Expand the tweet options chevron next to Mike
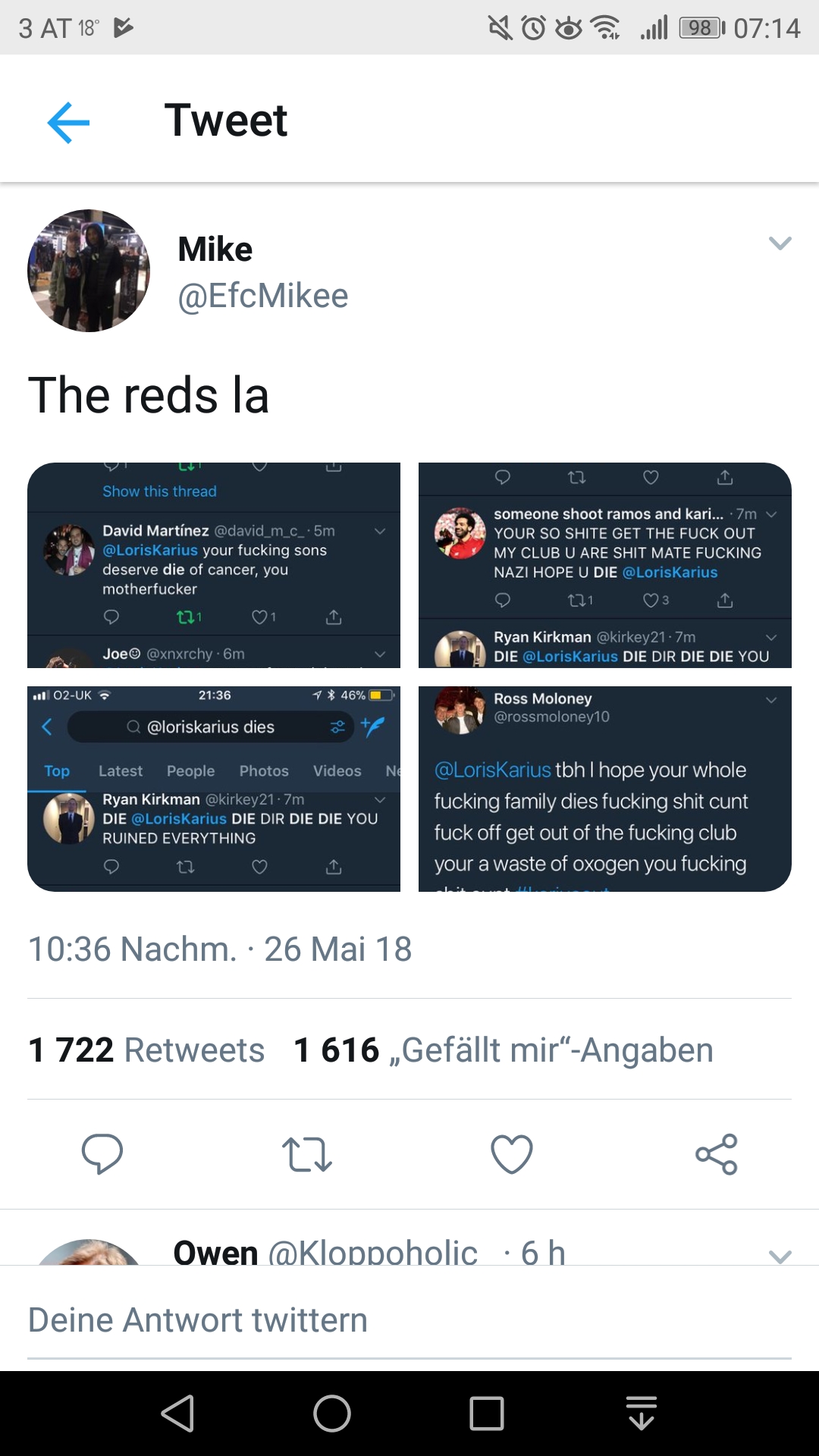The height and width of the screenshot is (1456, 819). pos(780,243)
